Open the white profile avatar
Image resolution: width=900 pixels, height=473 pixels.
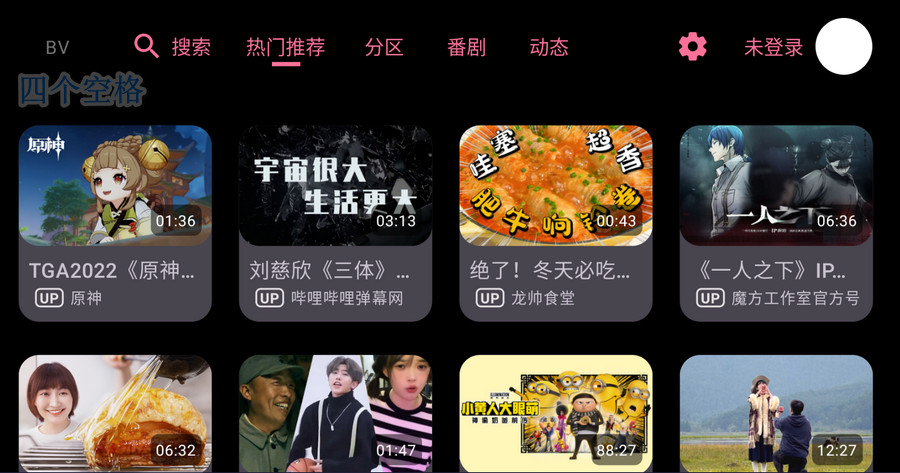pos(843,46)
